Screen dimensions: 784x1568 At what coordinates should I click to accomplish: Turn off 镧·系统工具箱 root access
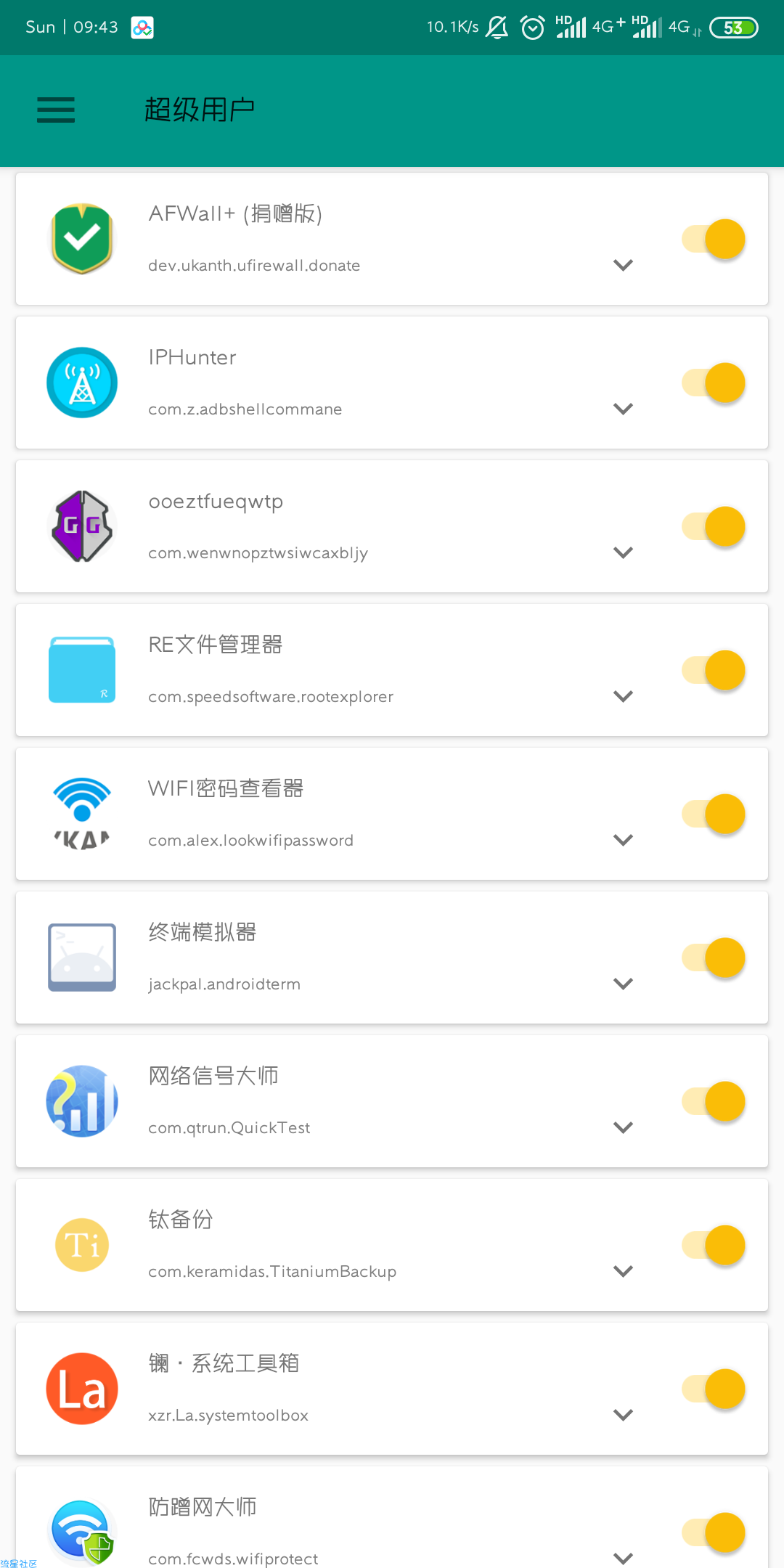click(x=714, y=1389)
